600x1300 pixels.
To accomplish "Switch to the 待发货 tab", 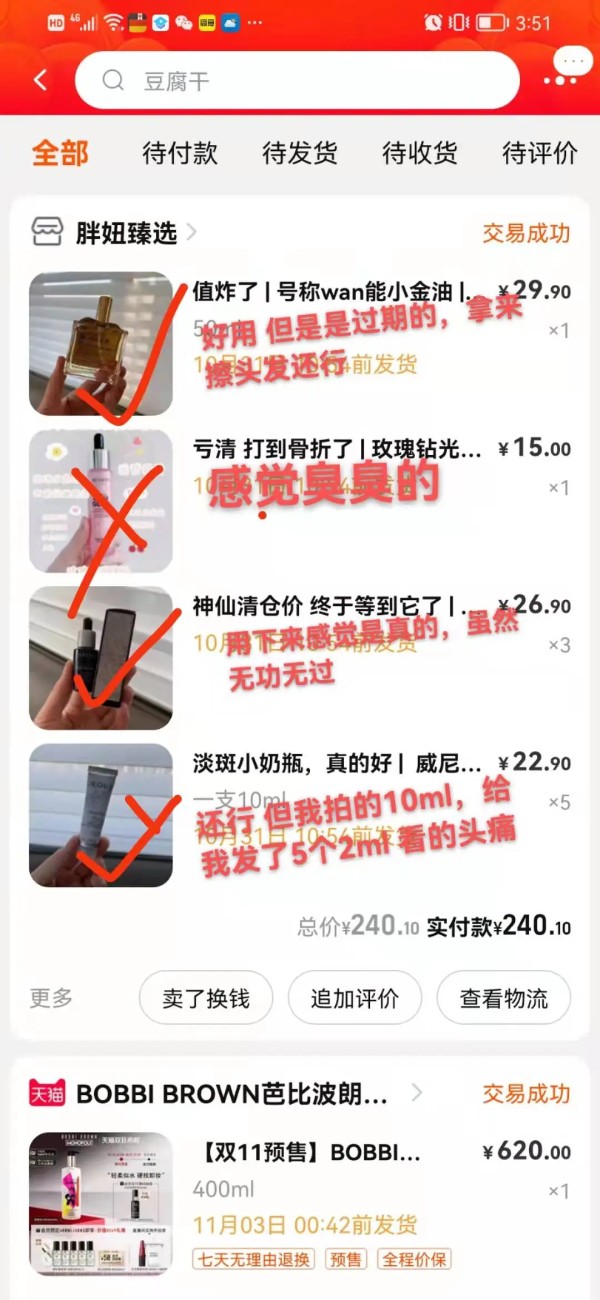I will [300, 153].
